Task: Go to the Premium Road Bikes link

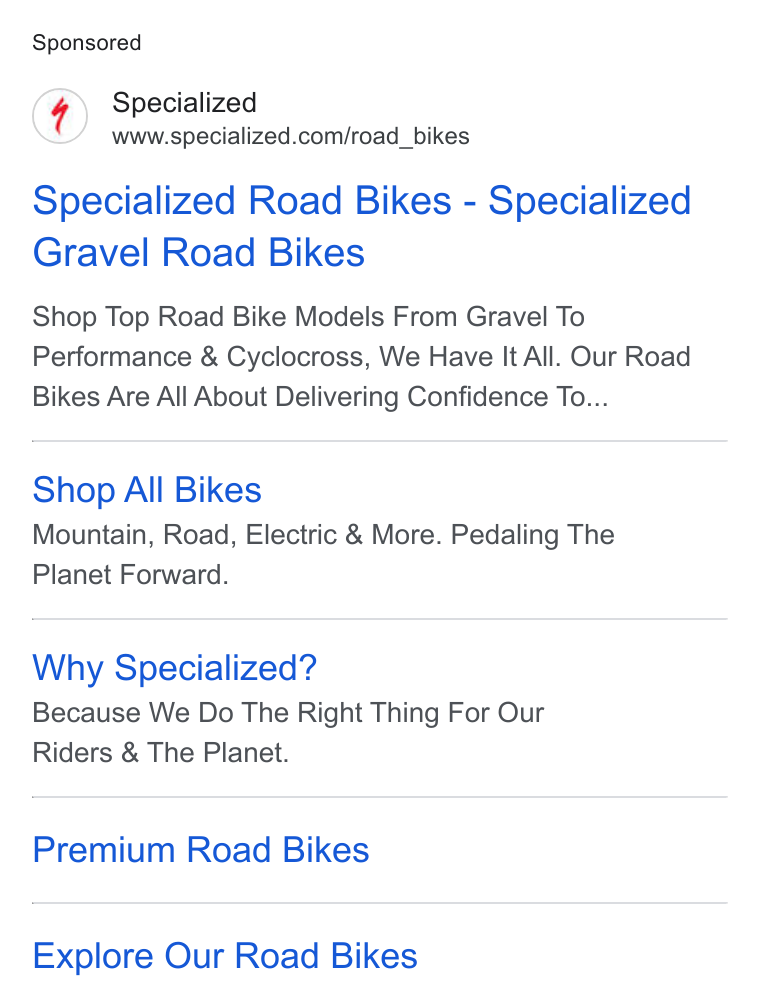Action: coord(201,849)
